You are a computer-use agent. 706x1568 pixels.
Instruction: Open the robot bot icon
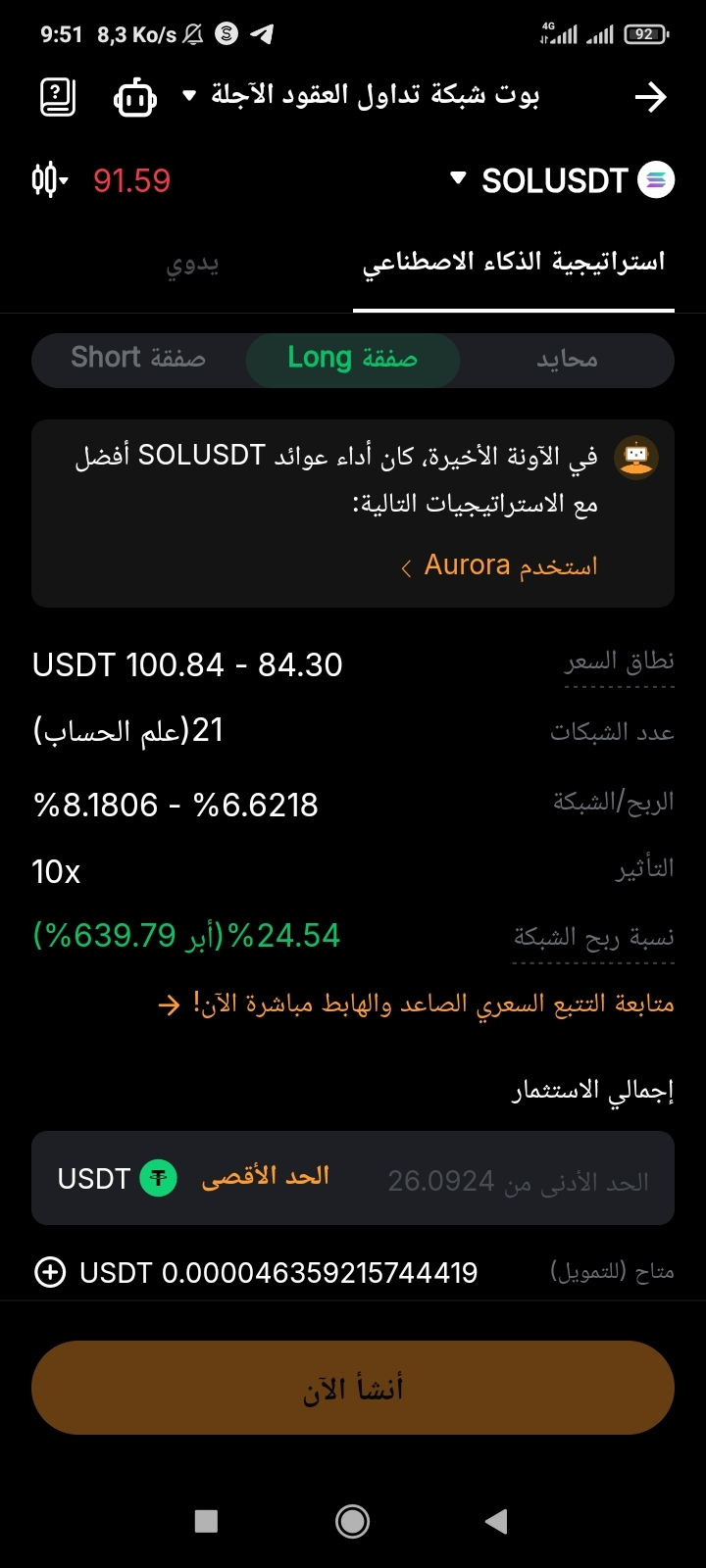pos(135,97)
